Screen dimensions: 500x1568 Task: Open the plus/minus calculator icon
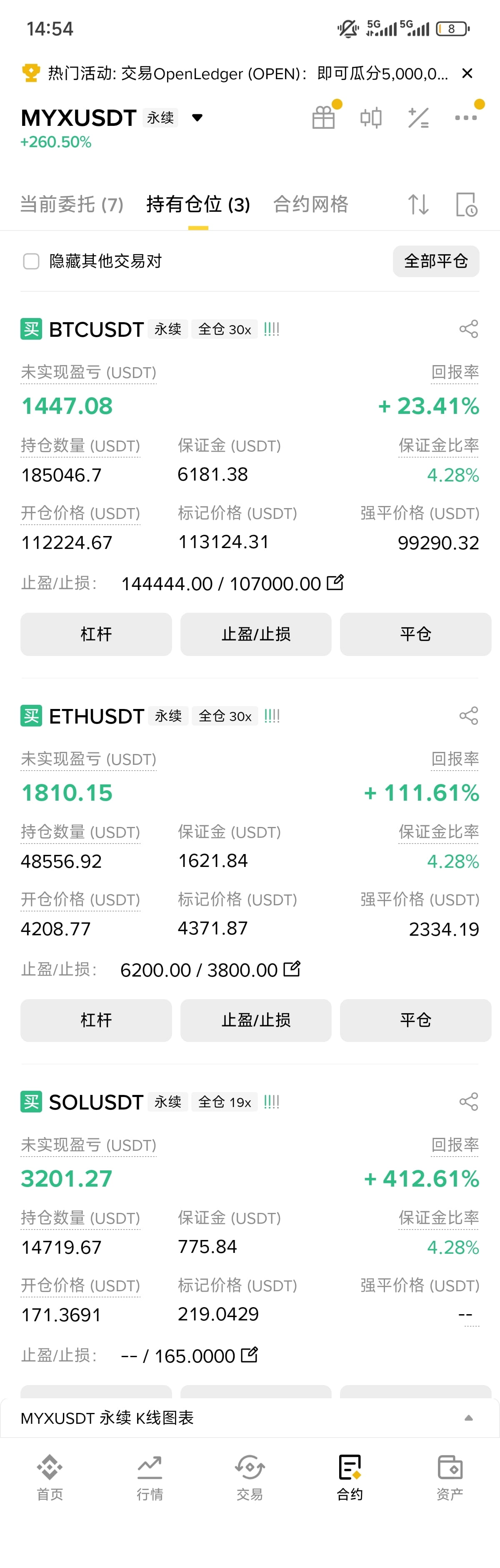(x=418, y=118)
